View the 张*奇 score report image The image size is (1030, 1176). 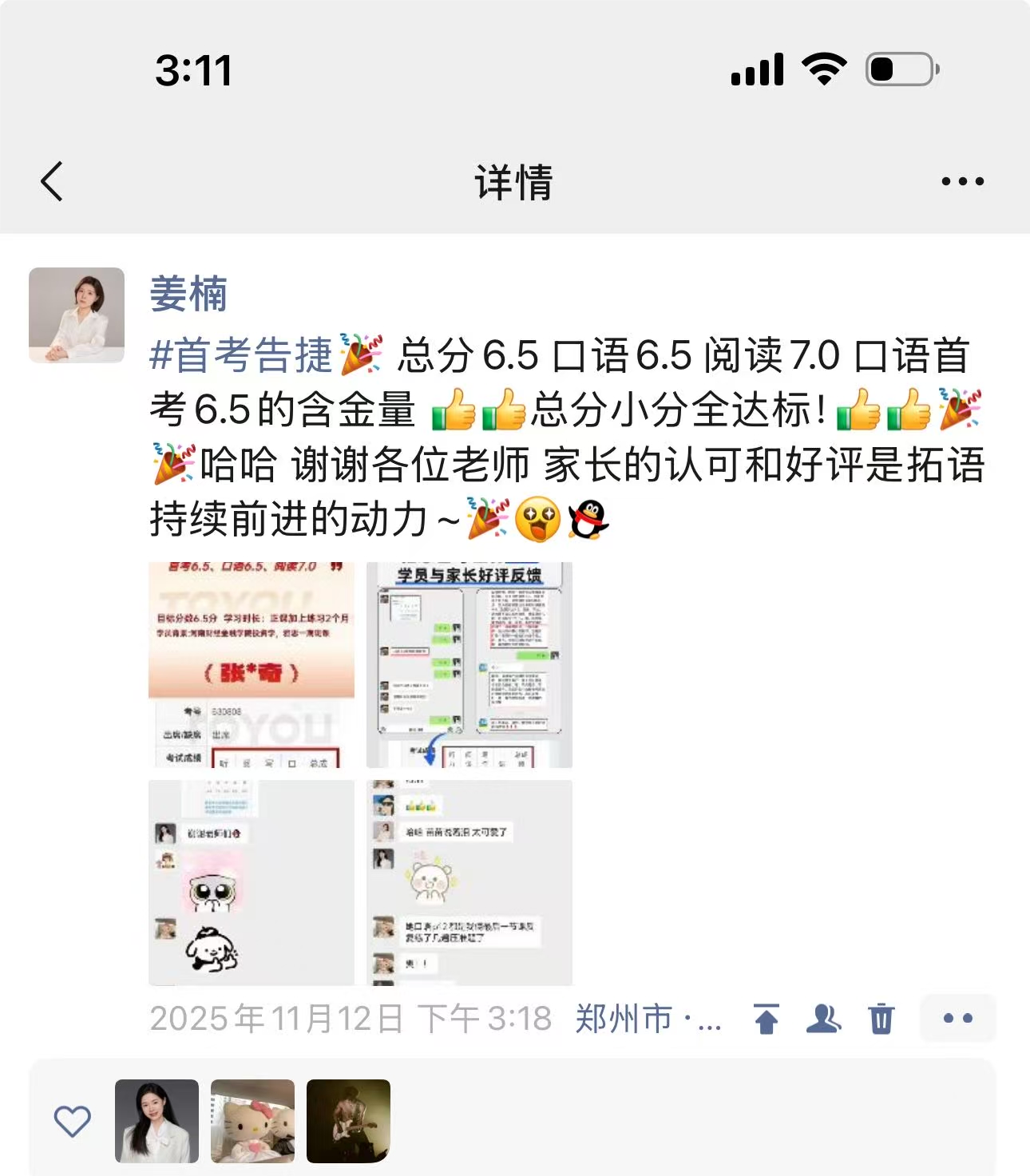(x=252, y=664)
